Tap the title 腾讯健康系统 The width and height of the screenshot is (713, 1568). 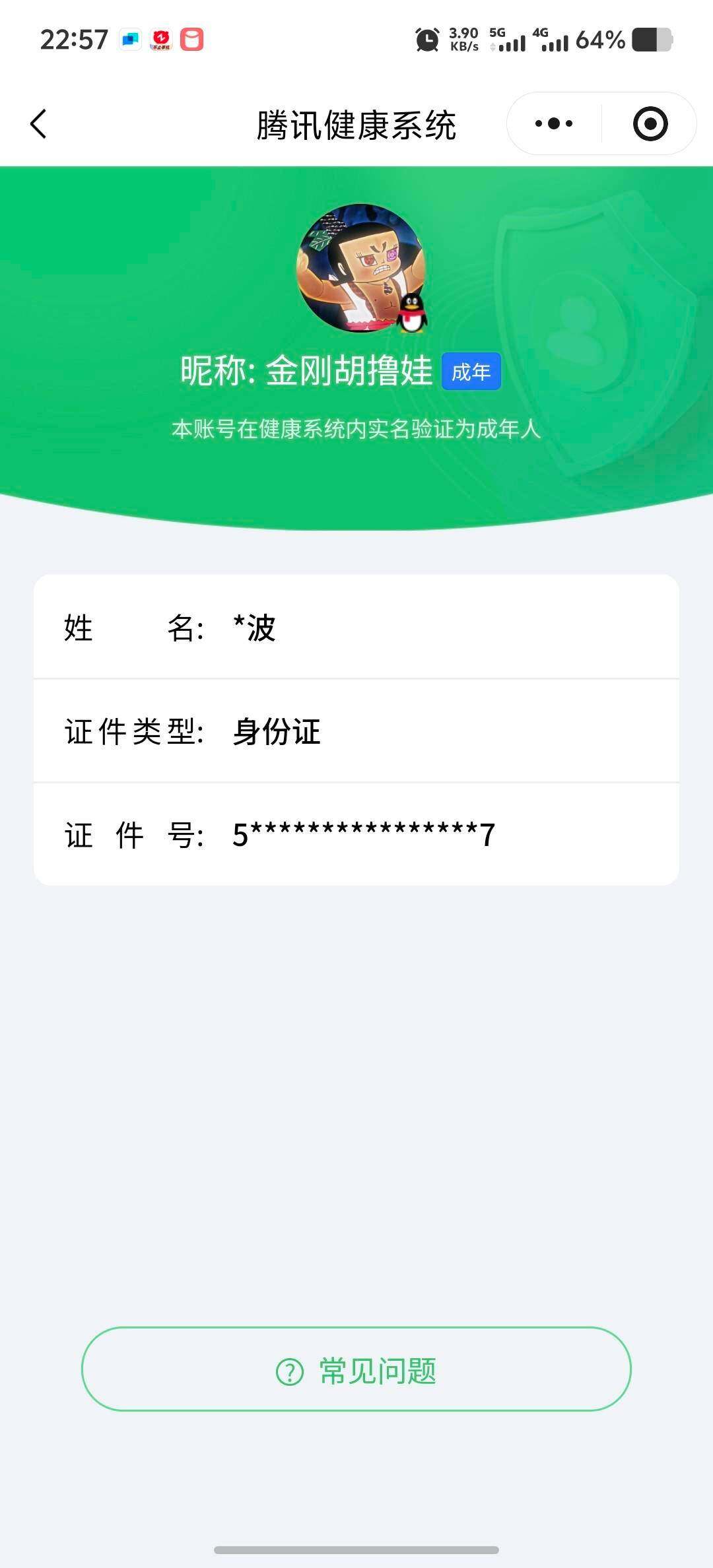(356, 123)
